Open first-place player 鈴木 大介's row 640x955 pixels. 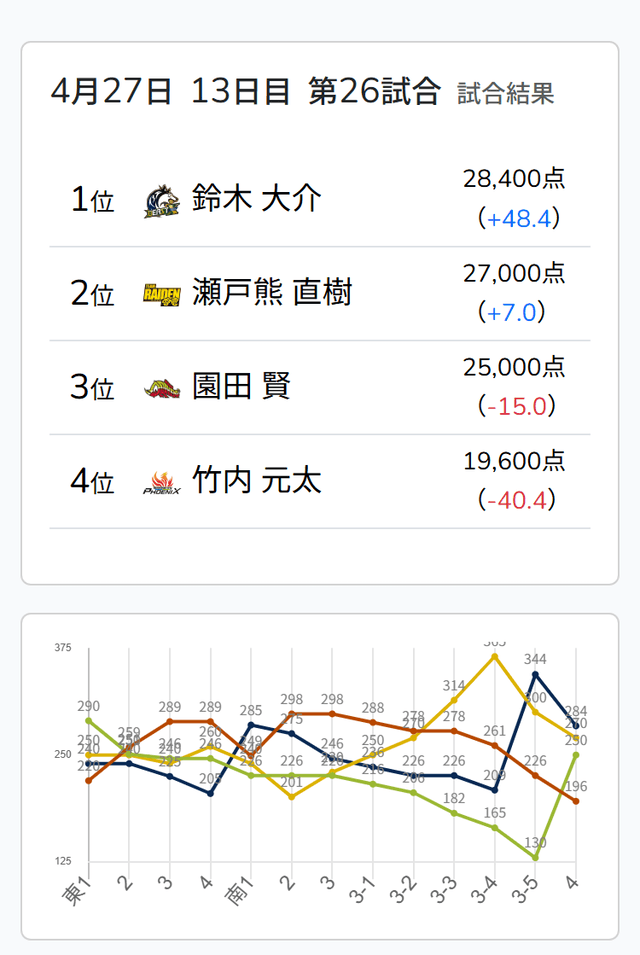pos(320,200)
